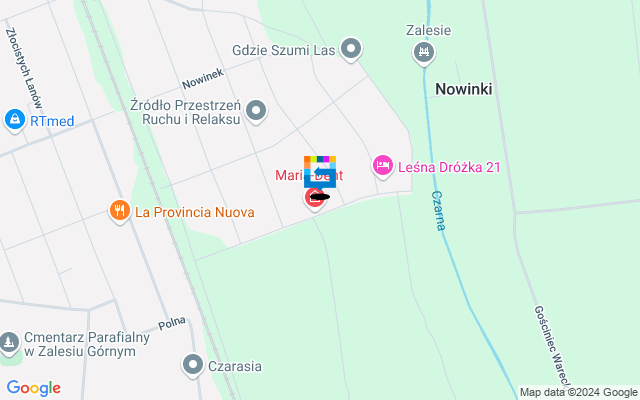Viewport: 640px width, 400px height.
Task: Open the Gdzie Szumi Las place marker
Action: click(351, 48)
